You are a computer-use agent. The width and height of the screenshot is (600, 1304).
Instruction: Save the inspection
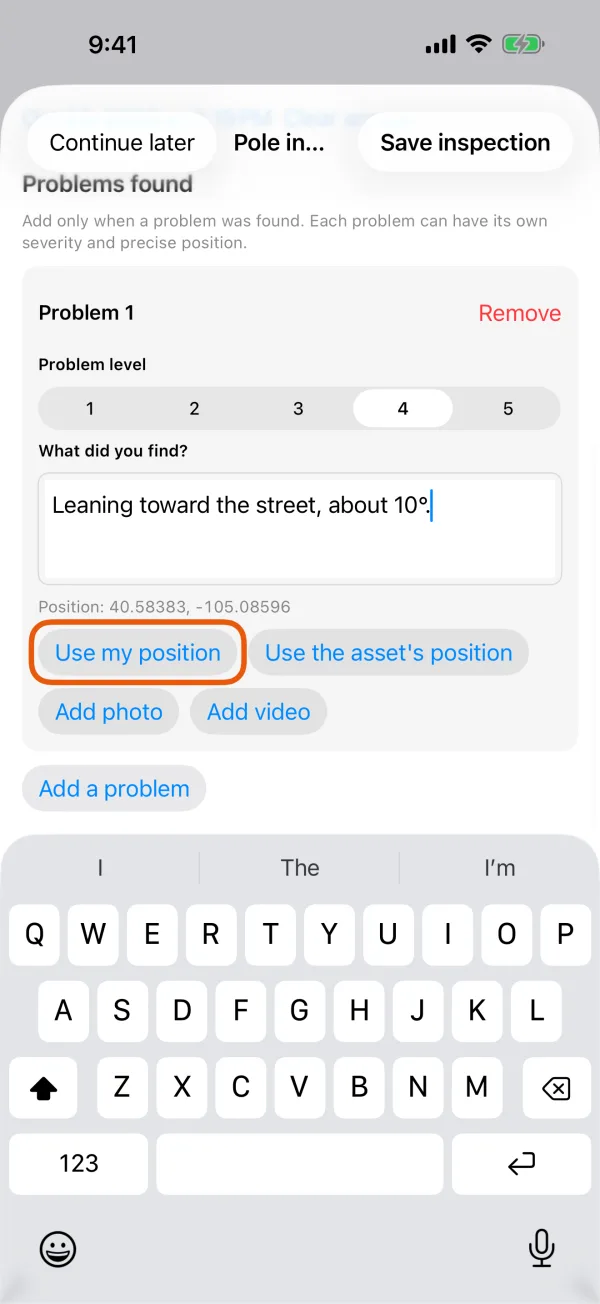(x=465, y=143)
